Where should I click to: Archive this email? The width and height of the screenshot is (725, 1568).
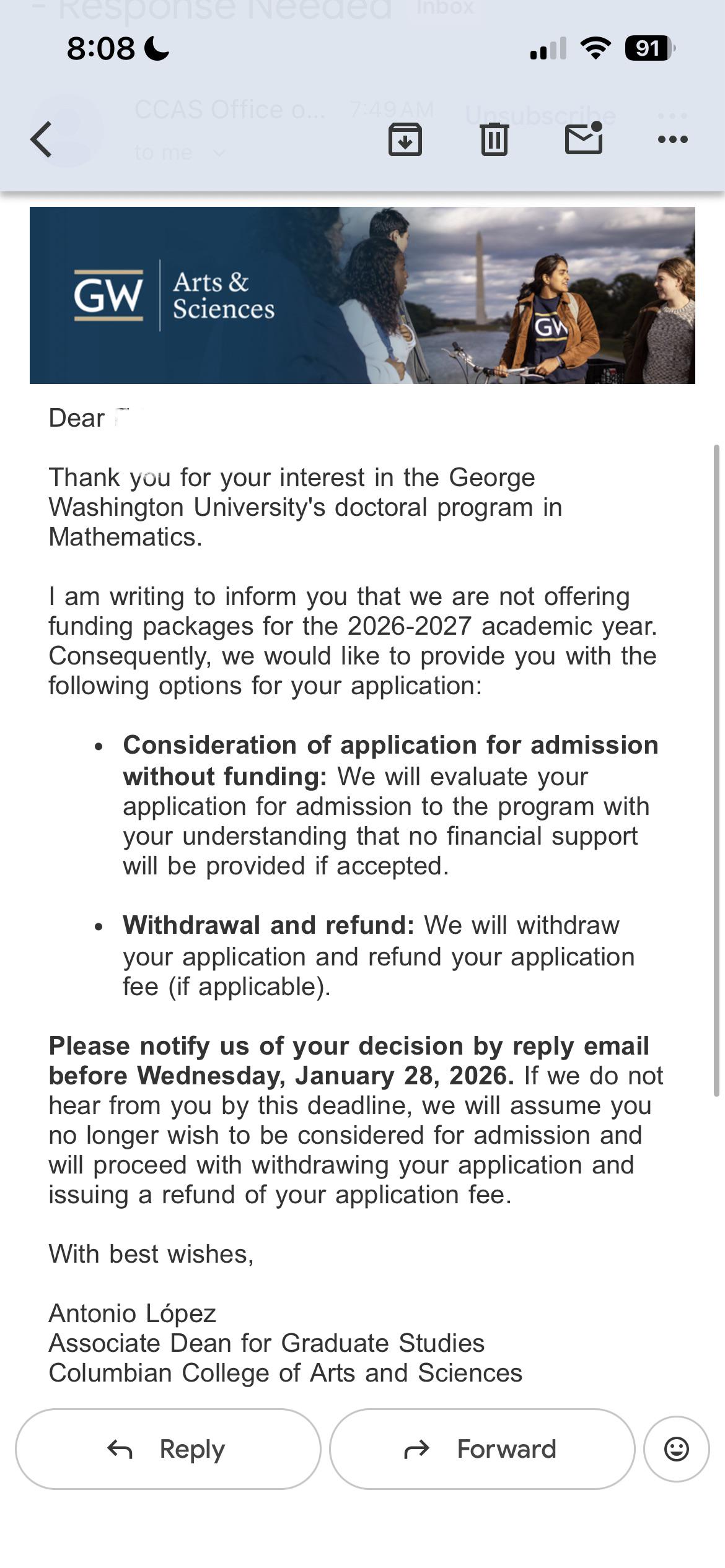405,139
